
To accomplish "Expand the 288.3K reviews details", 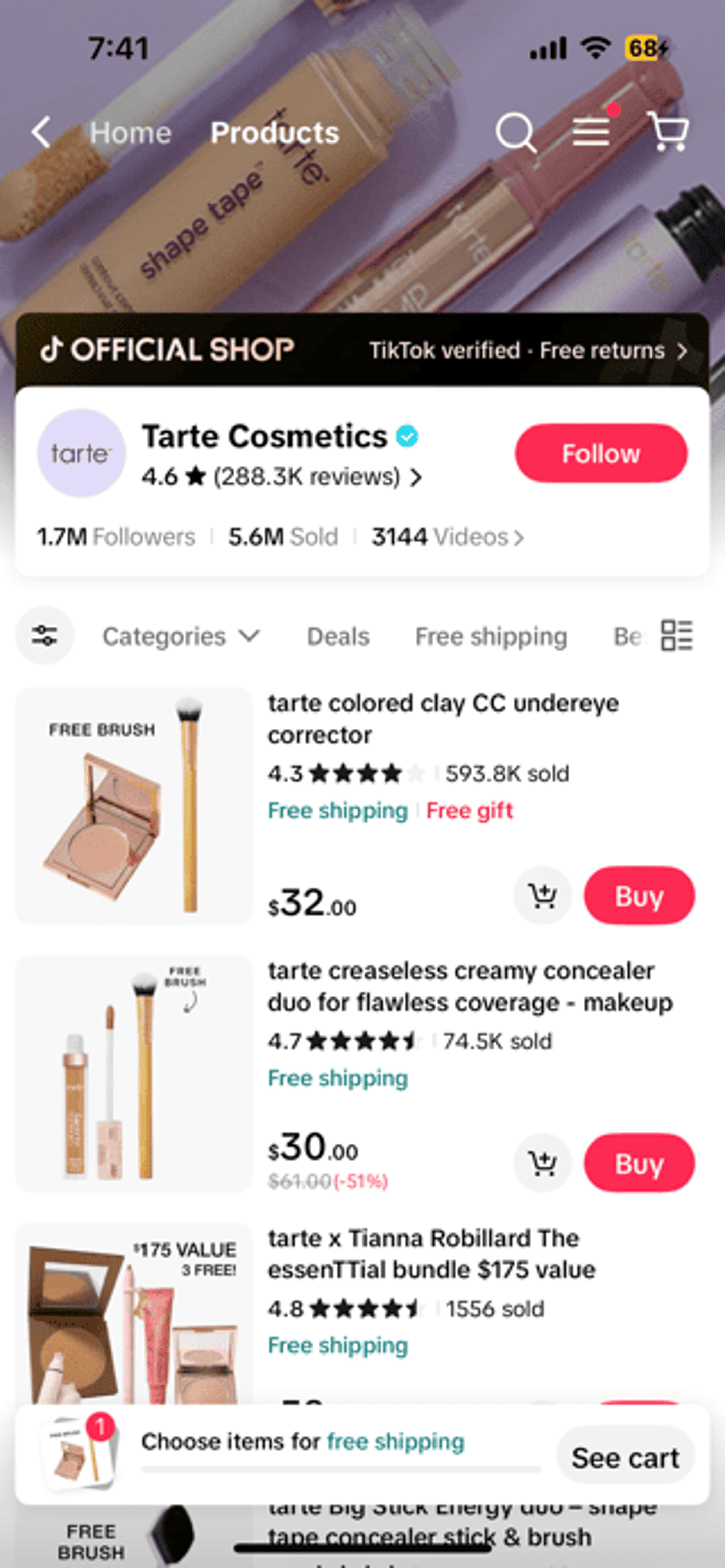I will point(283,477).
